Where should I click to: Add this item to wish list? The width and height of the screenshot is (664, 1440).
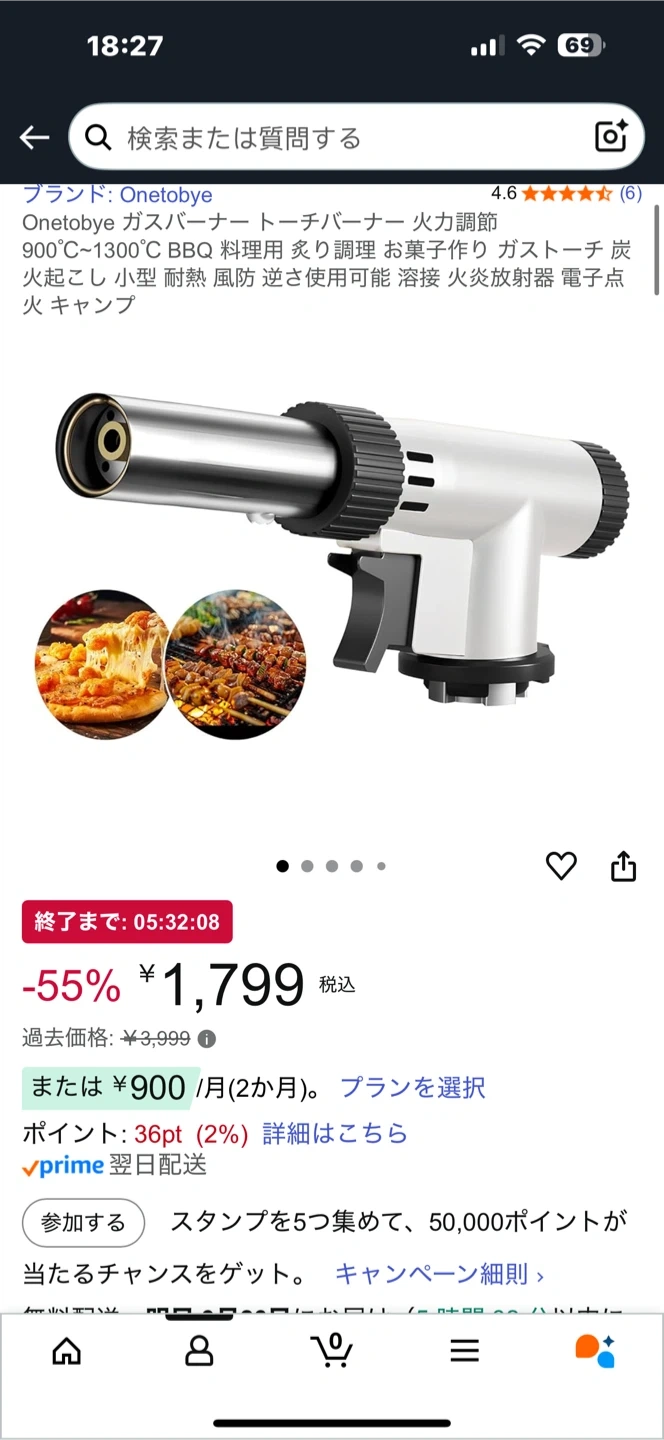tap(561, 866)
